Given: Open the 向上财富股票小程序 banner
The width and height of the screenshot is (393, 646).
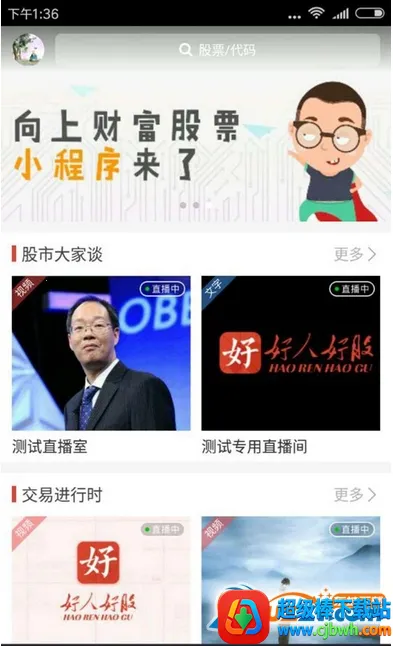Looking at the screenshot, I should (196, 150).
